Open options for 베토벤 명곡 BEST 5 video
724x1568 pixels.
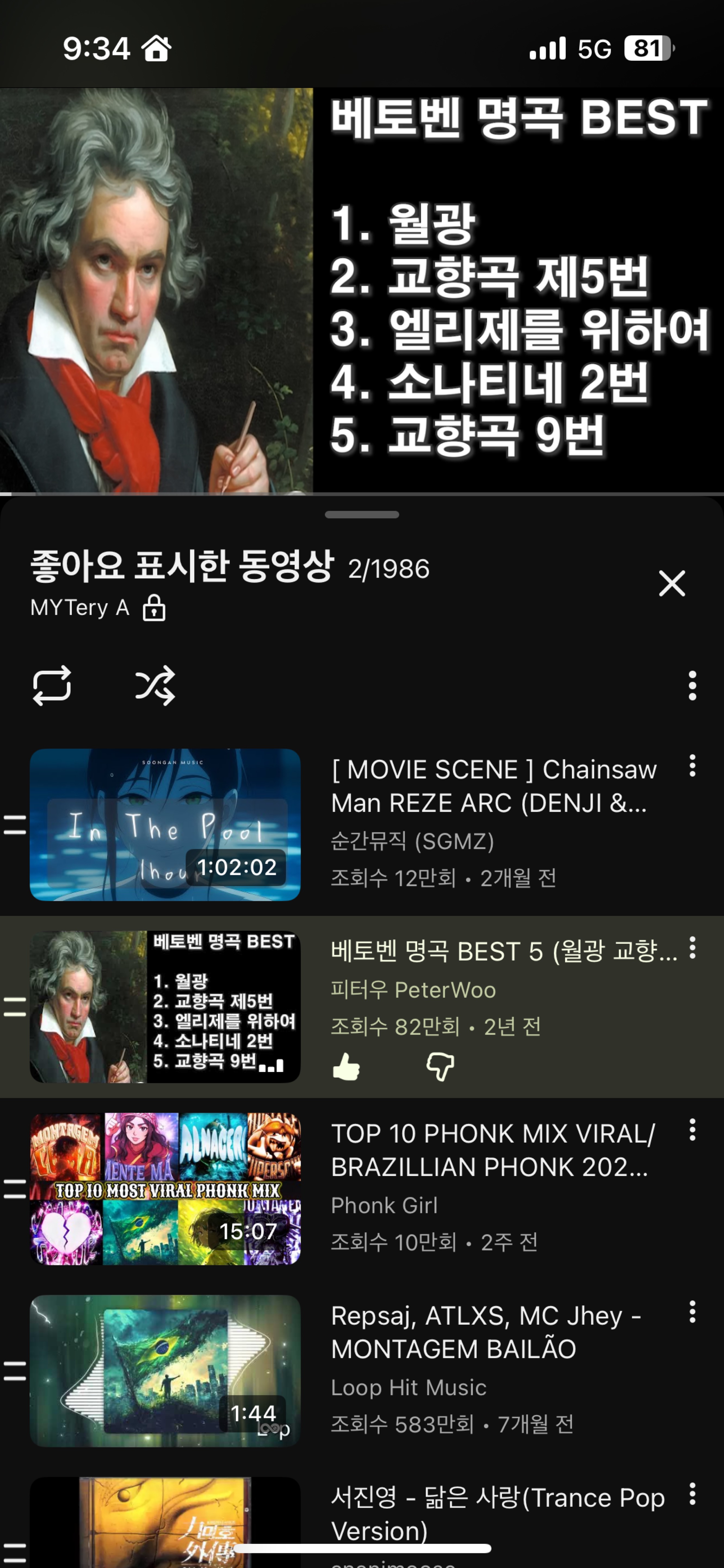click(692, 948)
